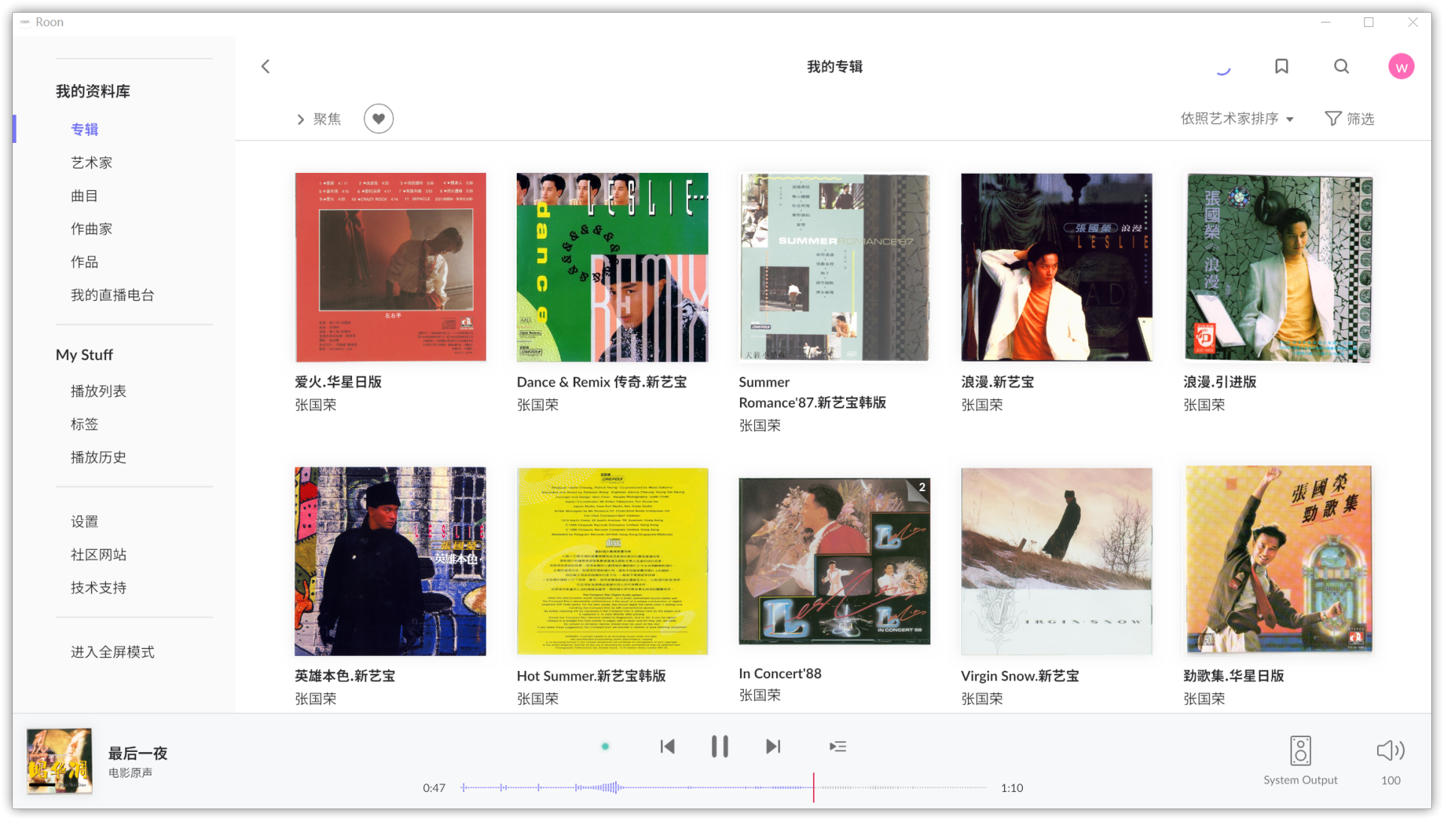
Task: Enter full screen via 进入全屏模式
Action: point(112,653)
